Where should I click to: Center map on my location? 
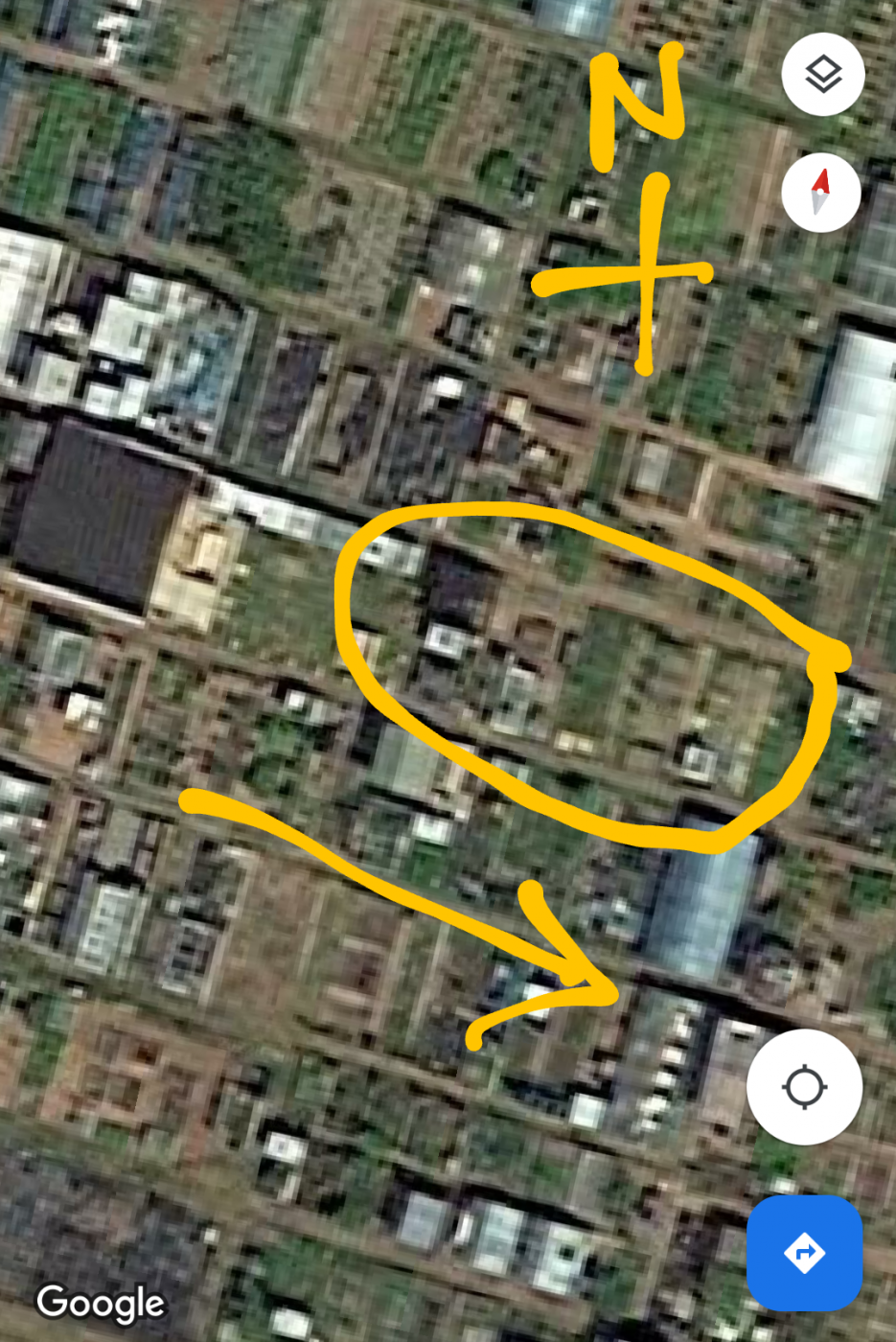click(x=804, y=1087)
